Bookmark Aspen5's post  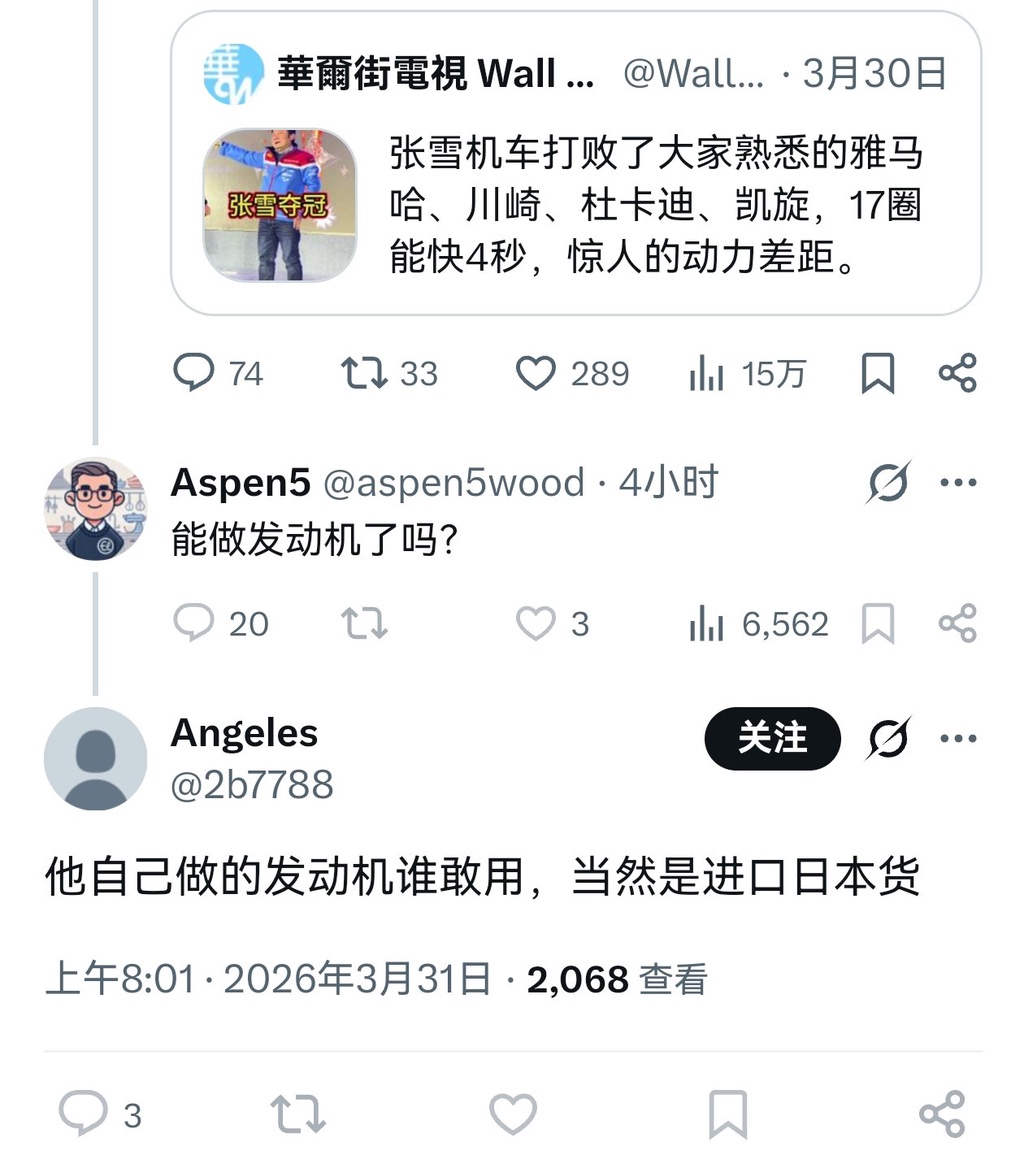(877, 623)
